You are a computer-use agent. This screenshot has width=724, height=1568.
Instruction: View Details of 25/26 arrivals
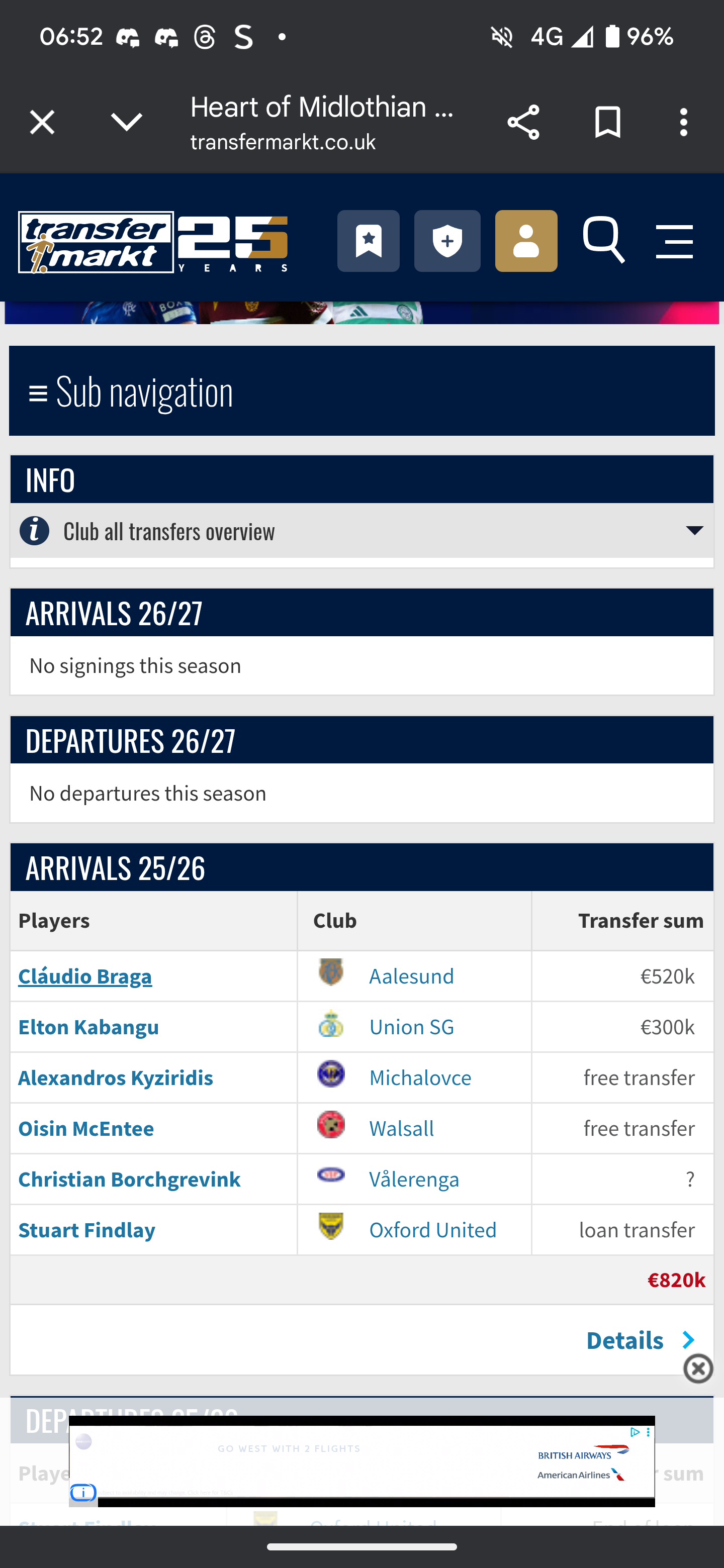640,1340
